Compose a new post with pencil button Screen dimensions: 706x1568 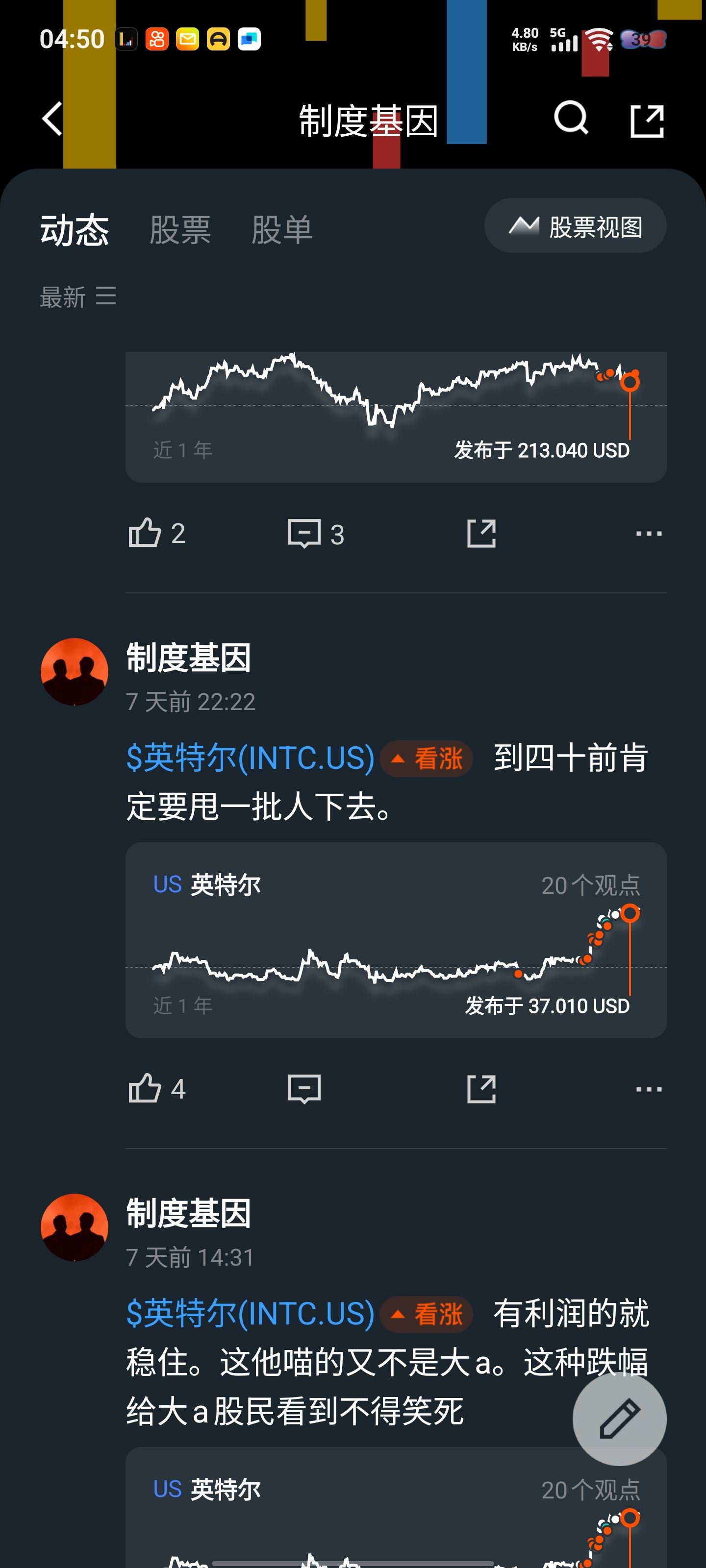(619, 1419)
